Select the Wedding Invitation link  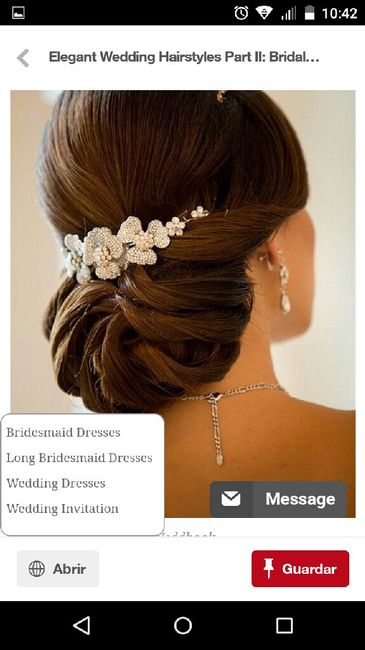pyautogui.click(x=62, y=509)
